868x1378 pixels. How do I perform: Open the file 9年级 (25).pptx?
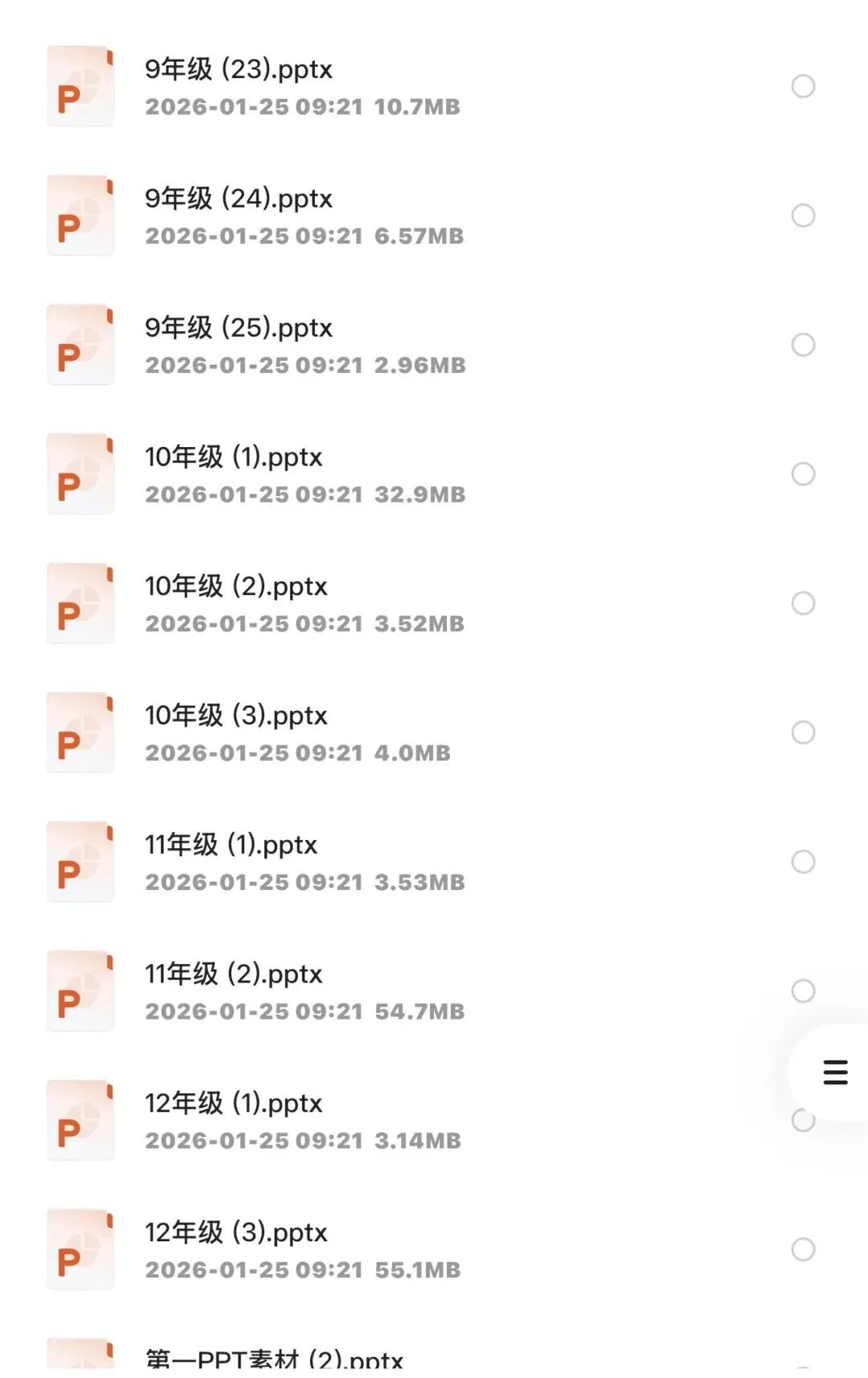click(x=239, y=329)
